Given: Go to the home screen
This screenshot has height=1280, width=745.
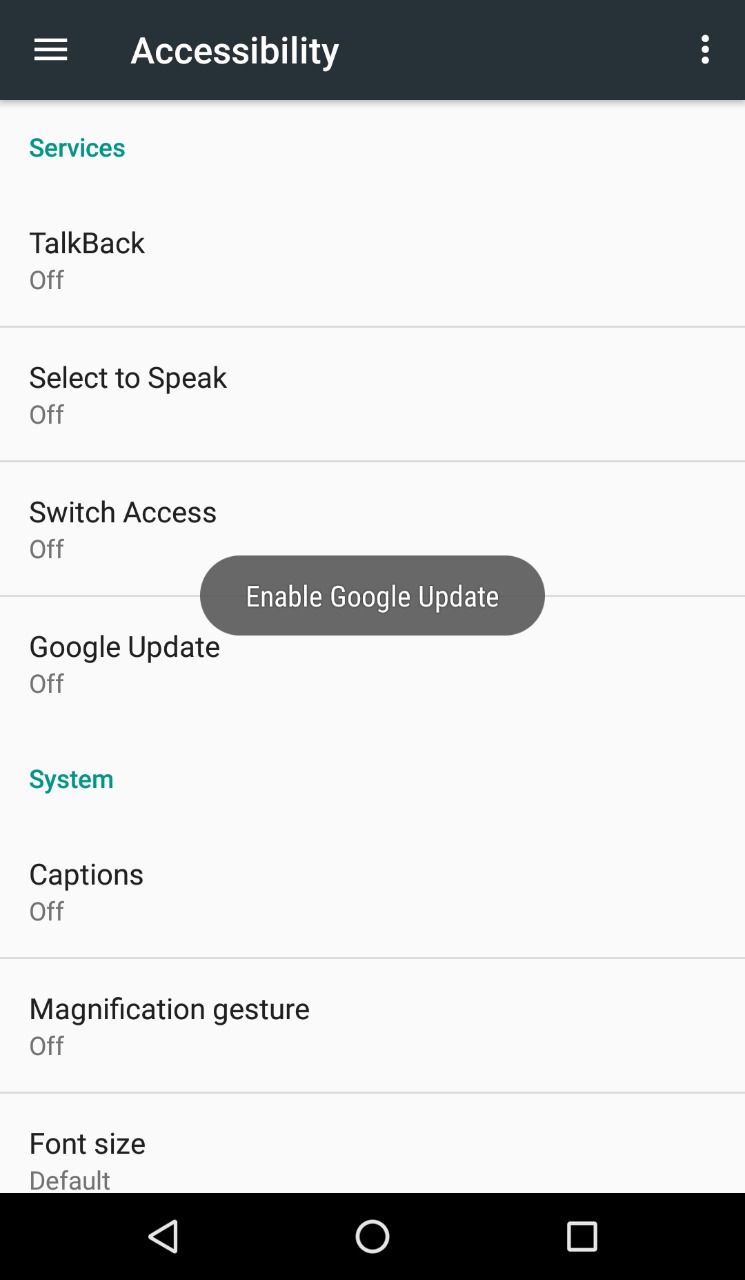Looking at the screenshot, I should click(x=372, y=1237).
